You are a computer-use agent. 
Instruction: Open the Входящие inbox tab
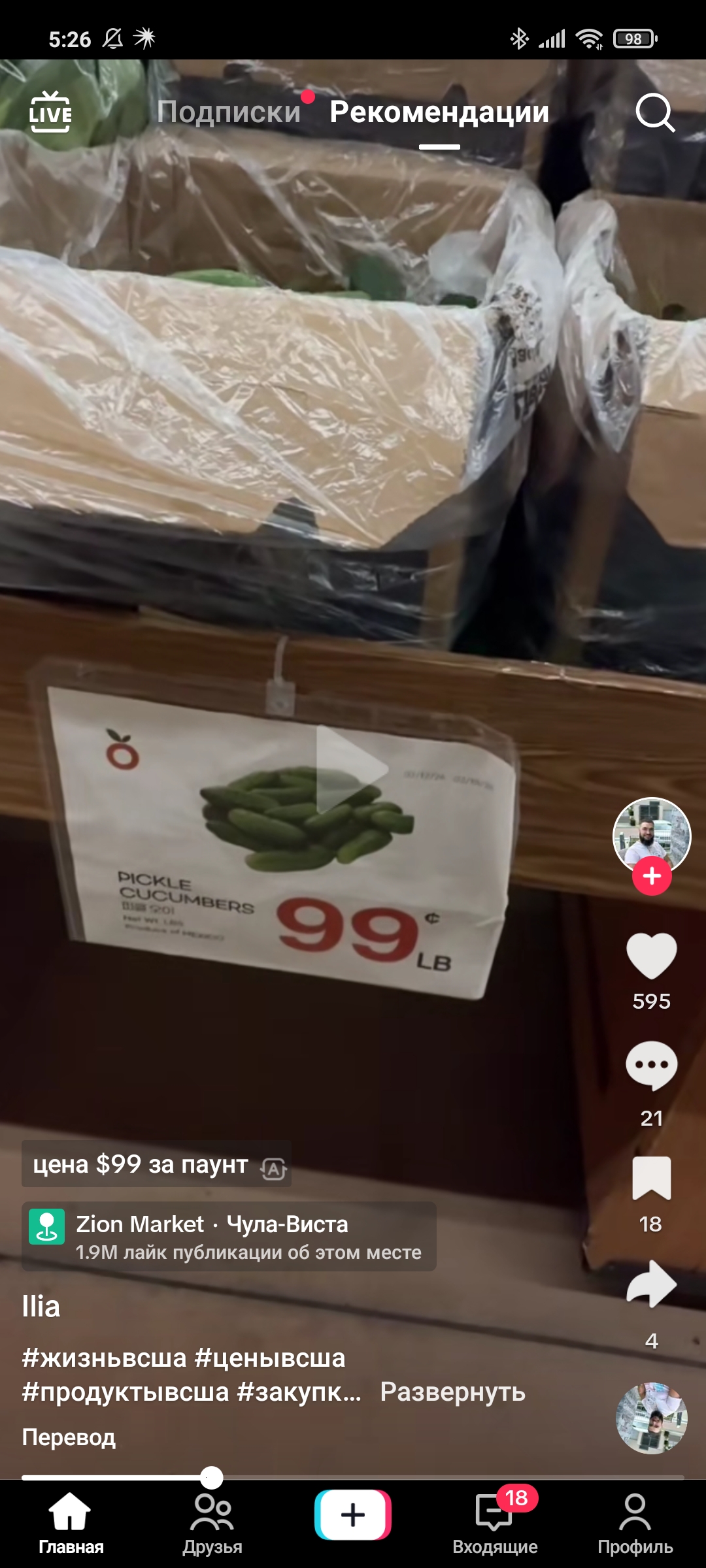[495, 1524]
